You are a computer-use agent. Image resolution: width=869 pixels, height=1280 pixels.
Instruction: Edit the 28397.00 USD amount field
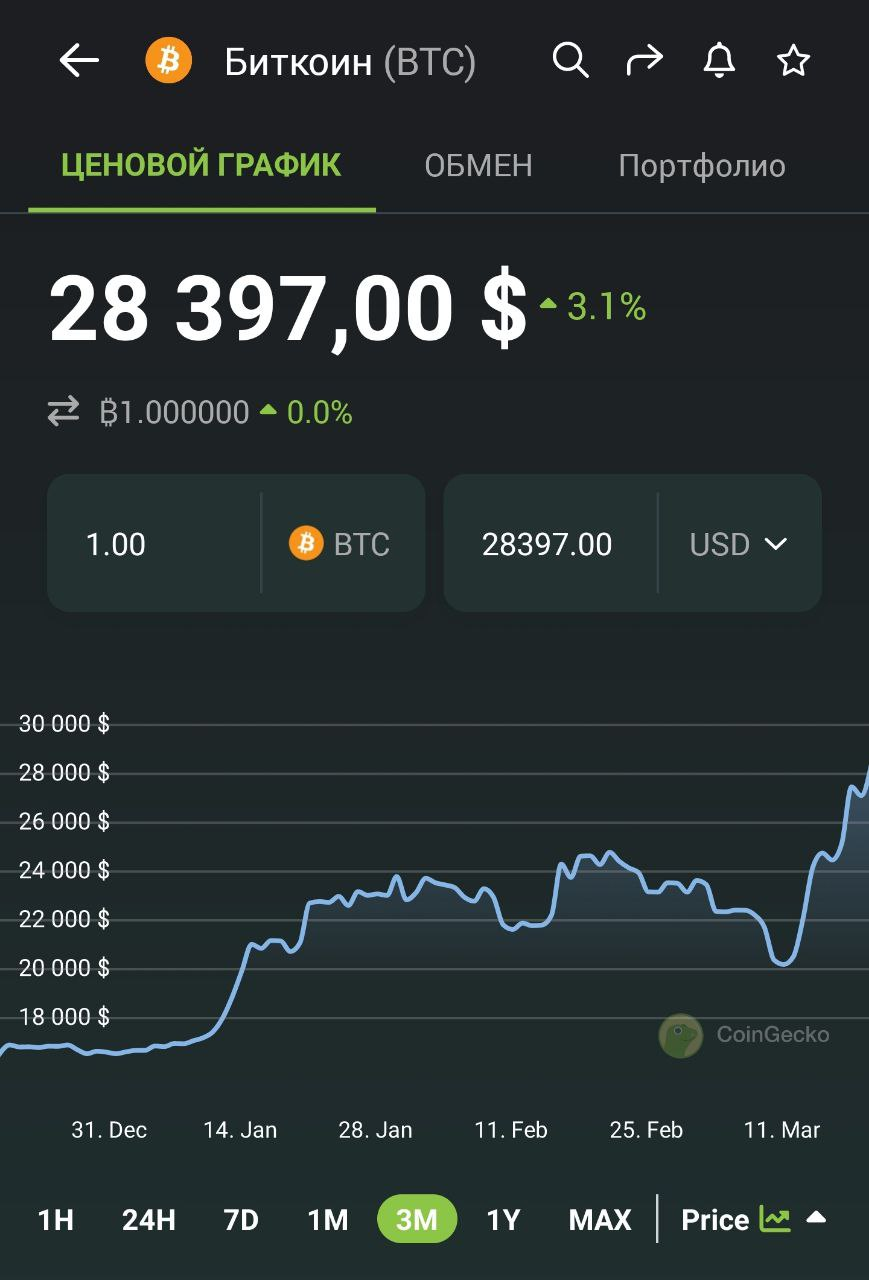(547, 544)
